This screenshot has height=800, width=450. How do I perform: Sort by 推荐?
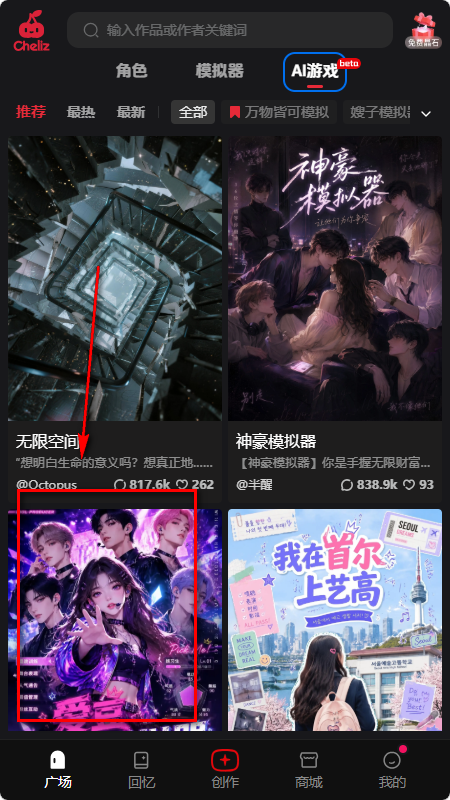(31, 112)
